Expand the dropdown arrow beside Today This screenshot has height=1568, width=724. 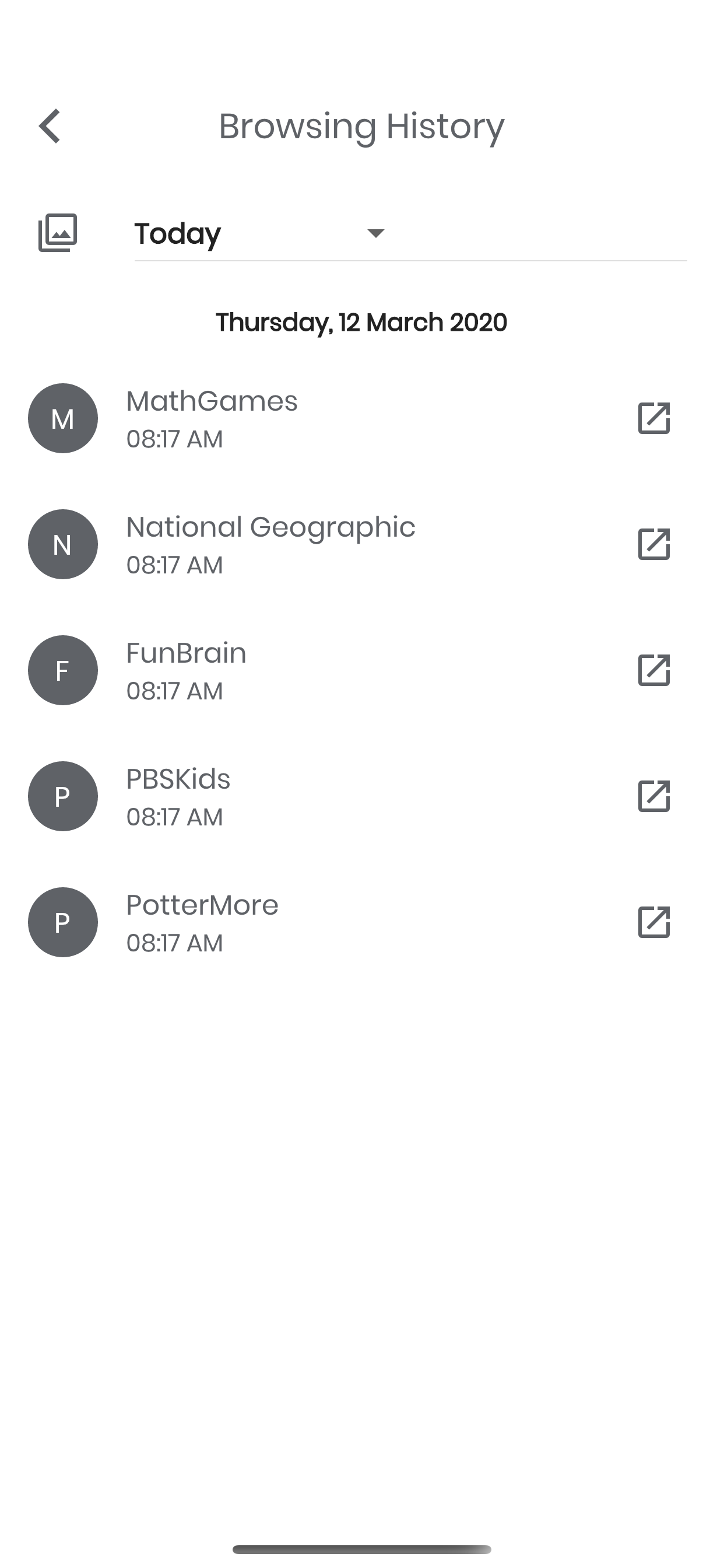coord(375,233)
